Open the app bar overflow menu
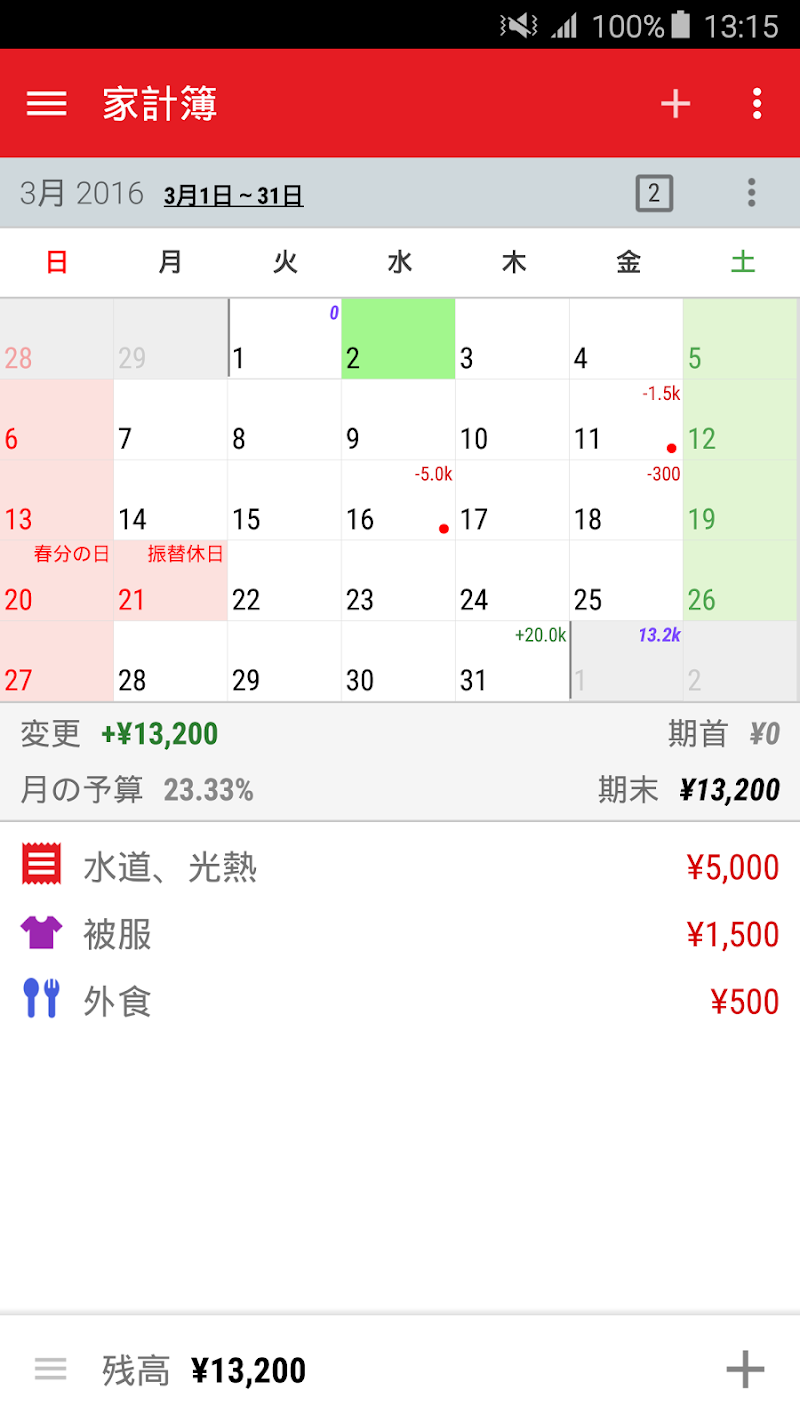The width and height of the screenshot is (800, 1422). pos(757,104)
